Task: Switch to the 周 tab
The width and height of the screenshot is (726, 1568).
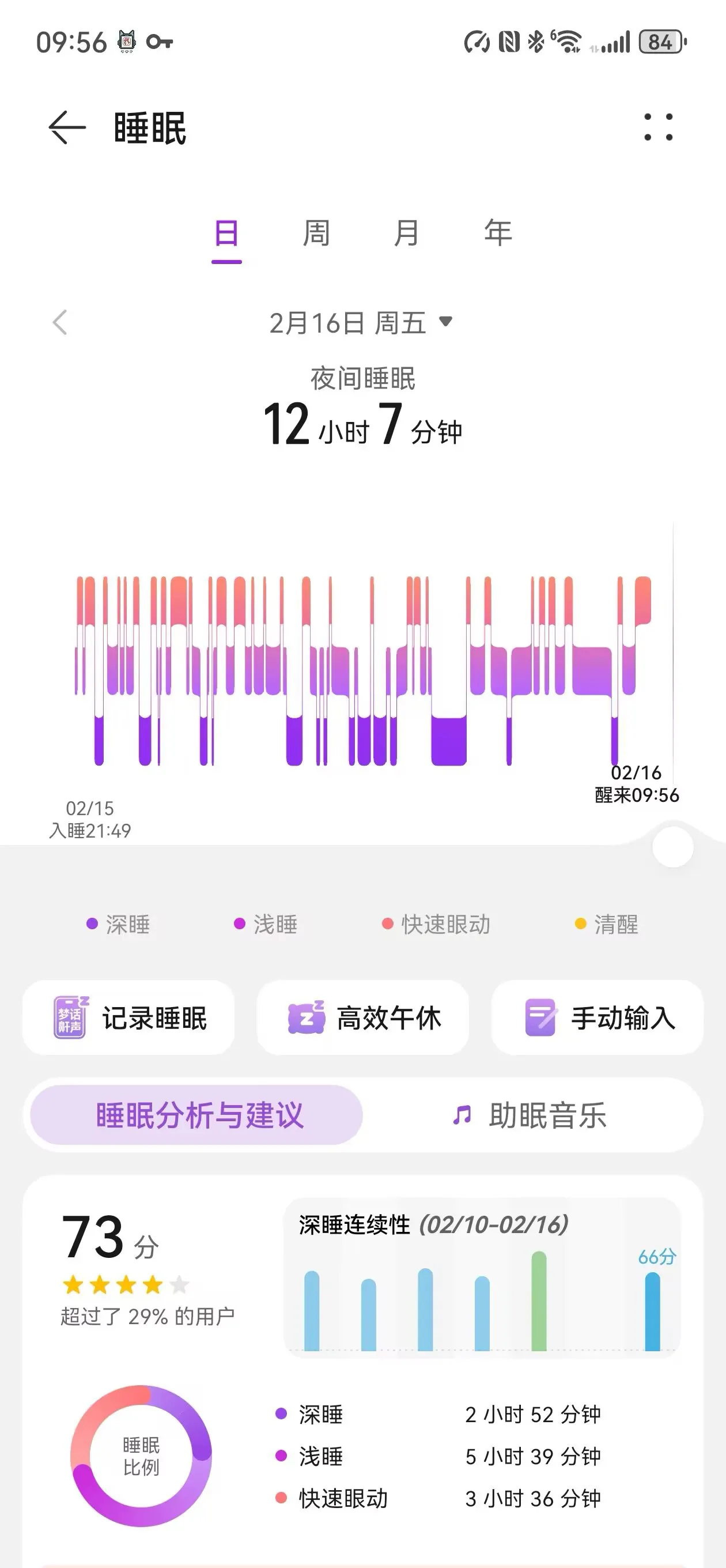Action: point(316,233)
